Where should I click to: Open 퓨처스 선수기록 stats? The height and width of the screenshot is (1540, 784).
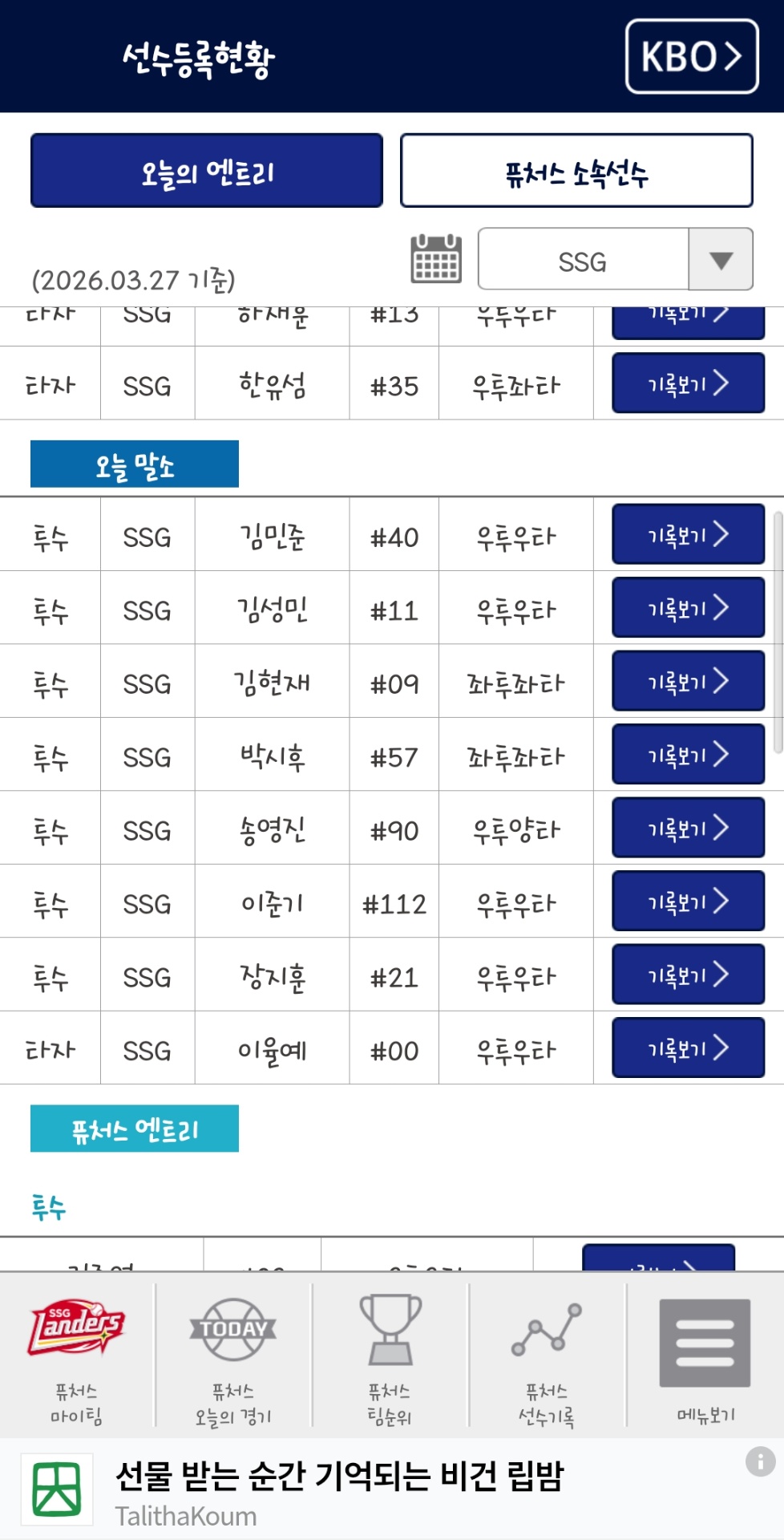click(547, 1357)
